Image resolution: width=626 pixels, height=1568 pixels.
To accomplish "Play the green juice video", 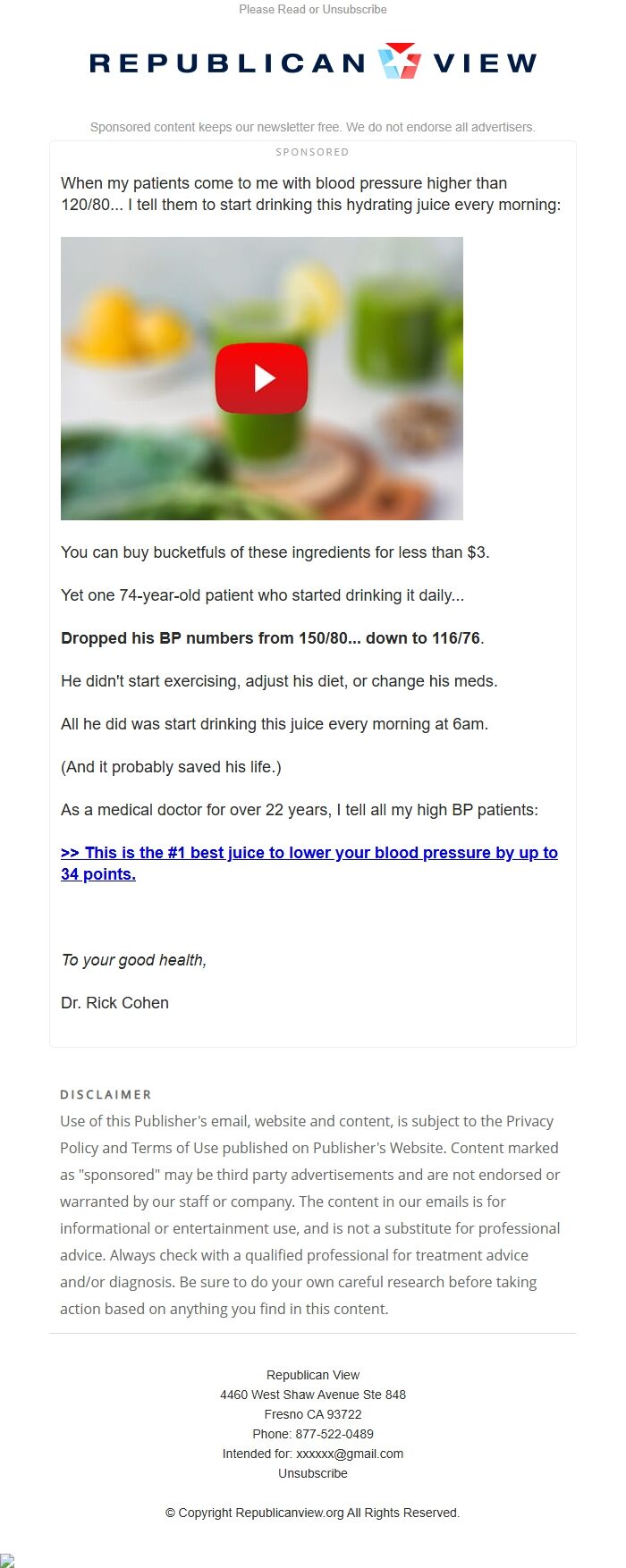I will tap(261, 378).
